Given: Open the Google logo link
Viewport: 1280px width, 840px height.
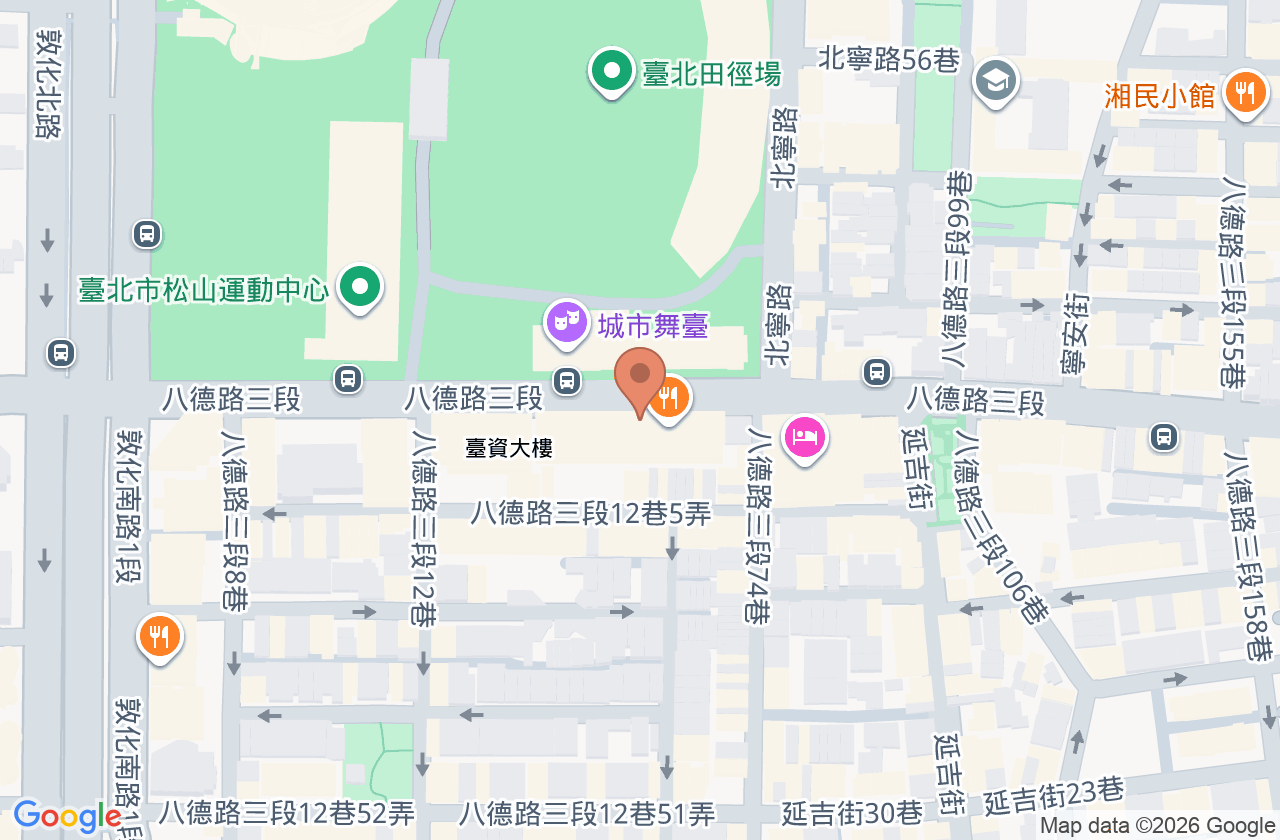Looking at the screenshot, I should (67, 816).
